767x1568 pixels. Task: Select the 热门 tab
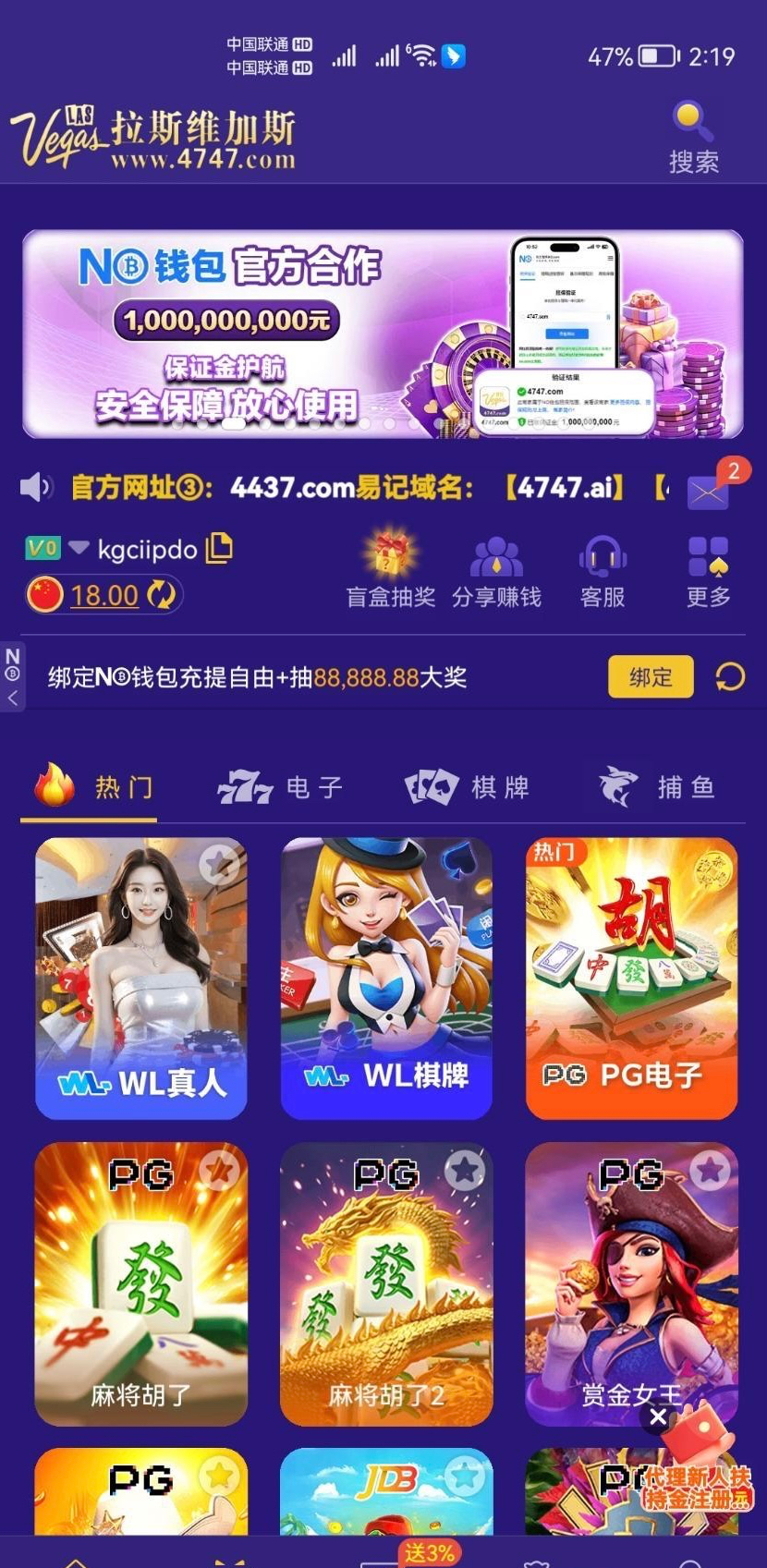[x=91, y=787]
